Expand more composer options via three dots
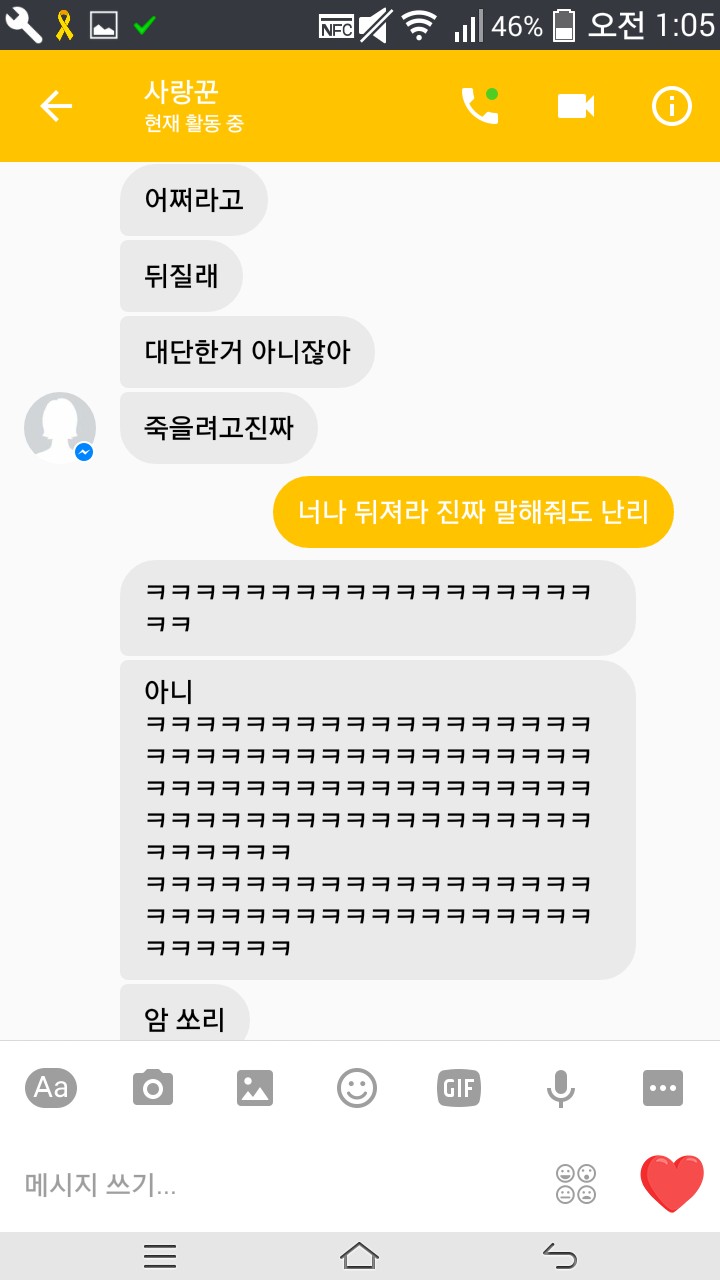720x1280 pixels. click(662, 1088)
